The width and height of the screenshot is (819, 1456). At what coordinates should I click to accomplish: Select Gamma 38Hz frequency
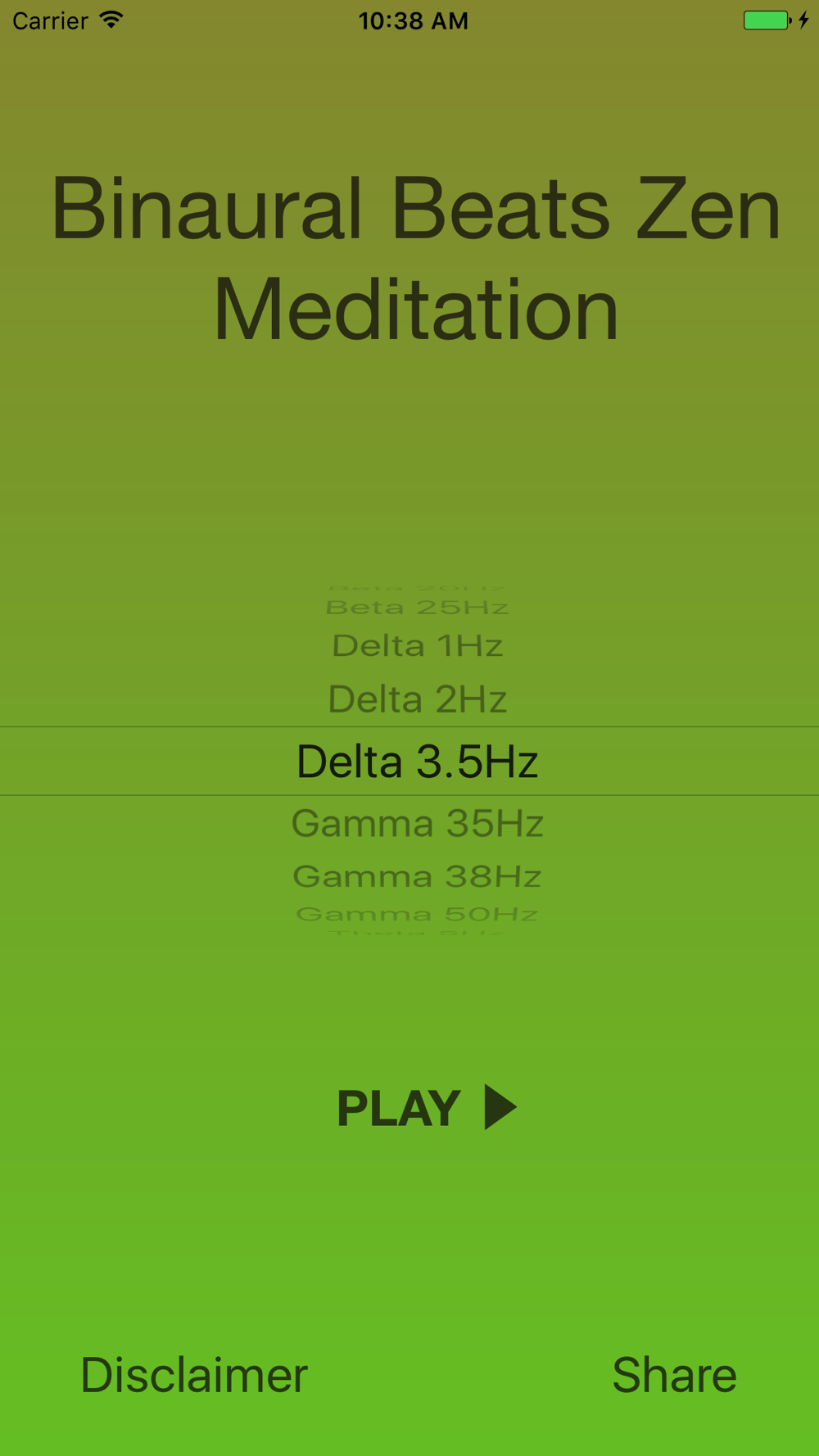tap(418, 876)
